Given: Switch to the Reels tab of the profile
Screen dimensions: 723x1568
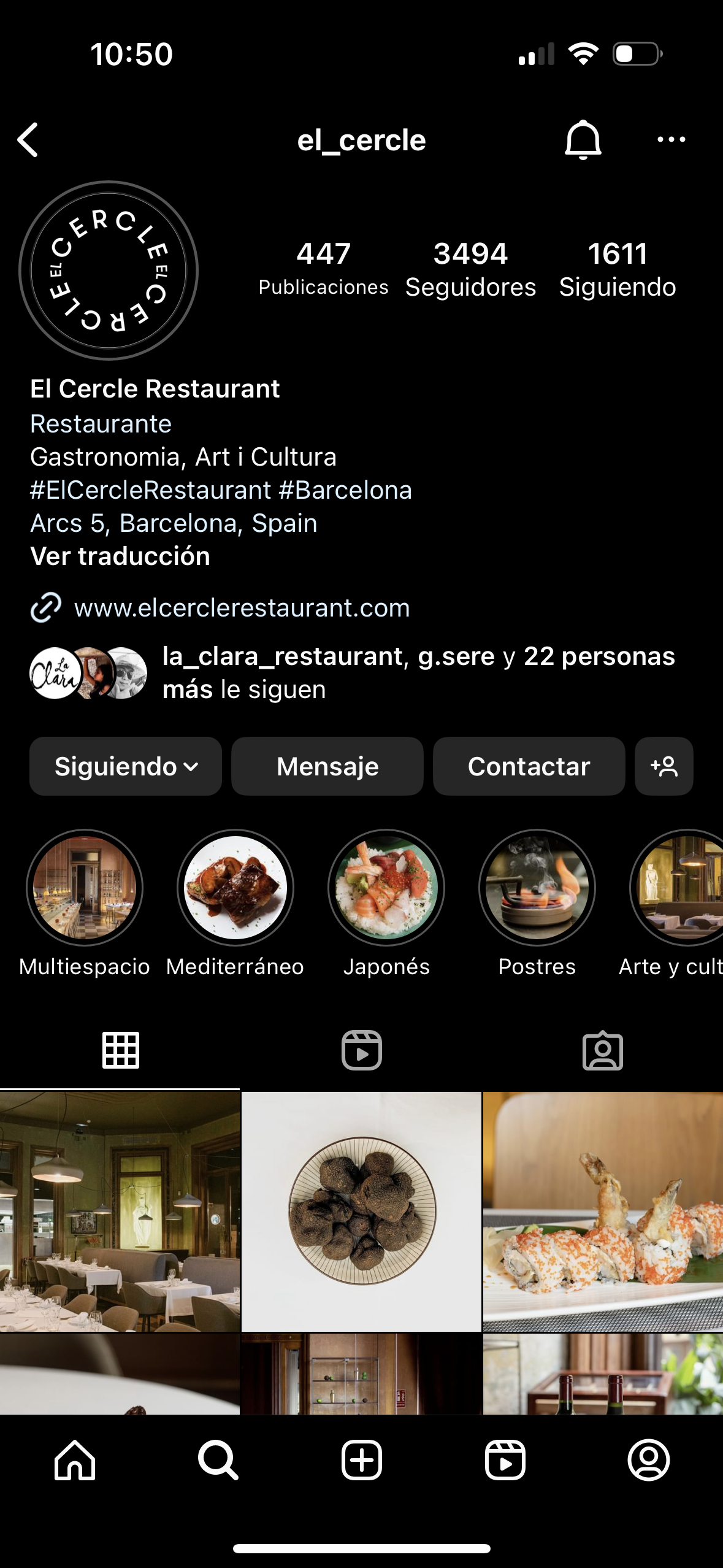Looking at the screenshot, I should [x=362, y=1050].
